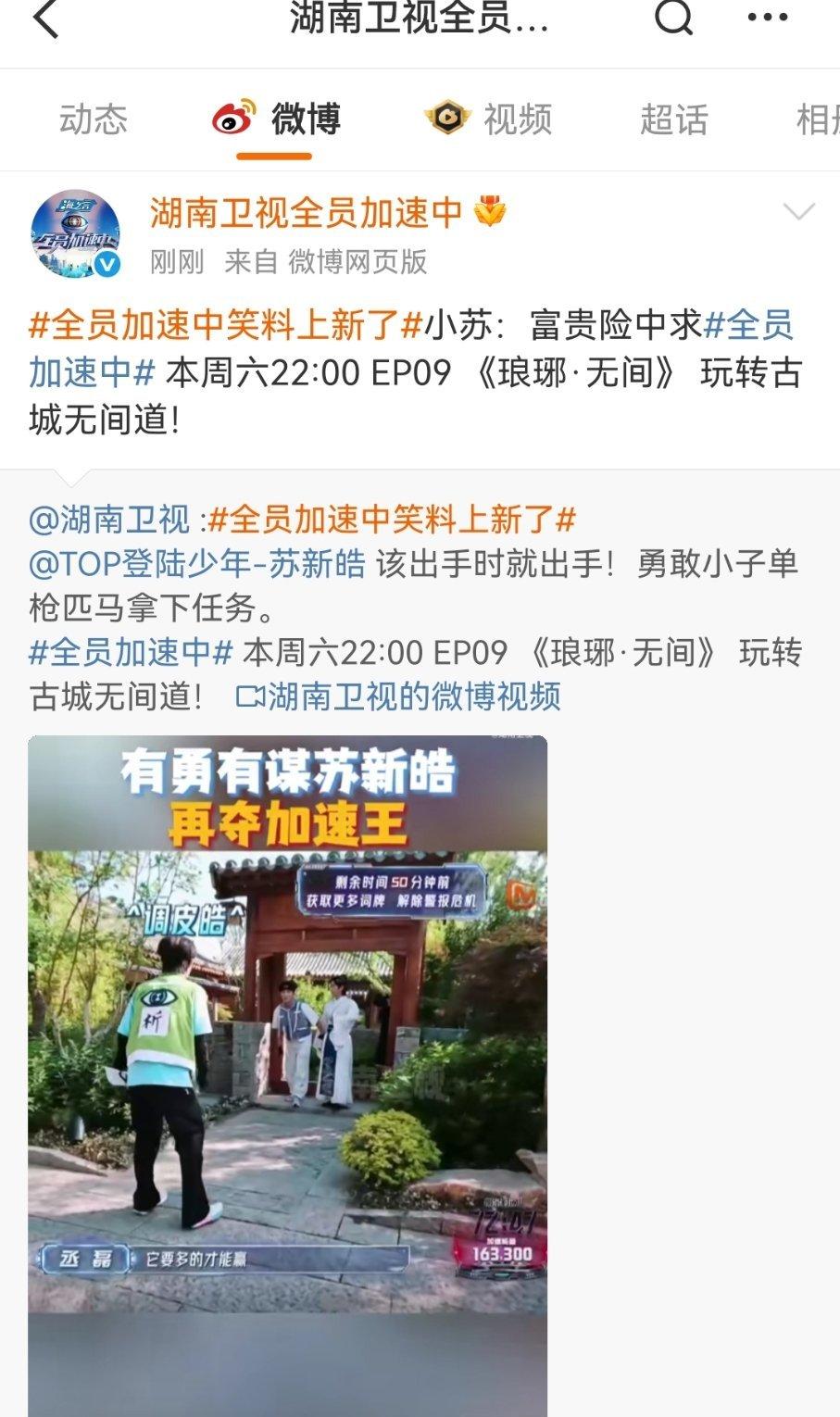Open the 湖南卫视全员加速中 profile avatar
Image resolution: width=840 pixels, height=1417 pixels.
point(76,234)
